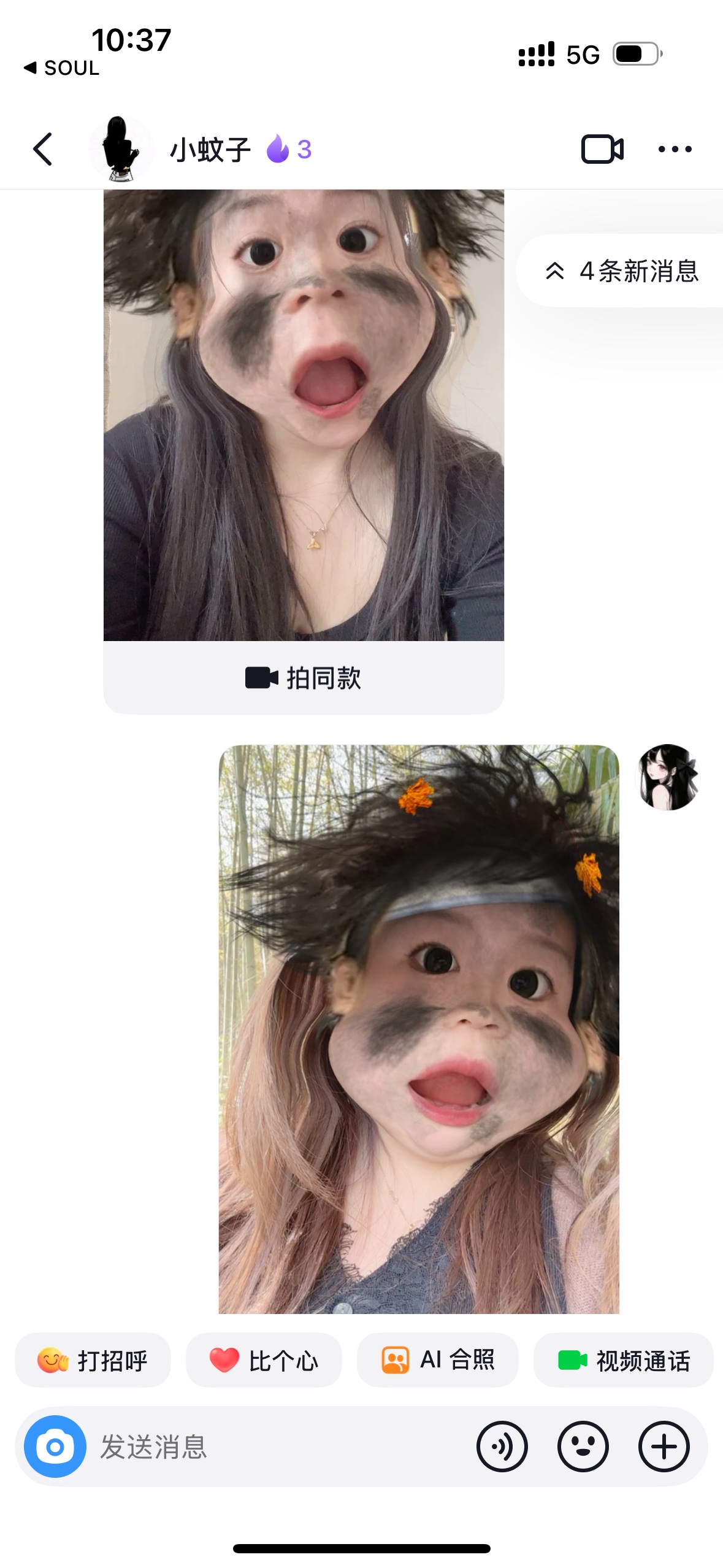This screenshot has height=1568, width=723.
Task: Select the 比个心 chip
Action: 264,1360
